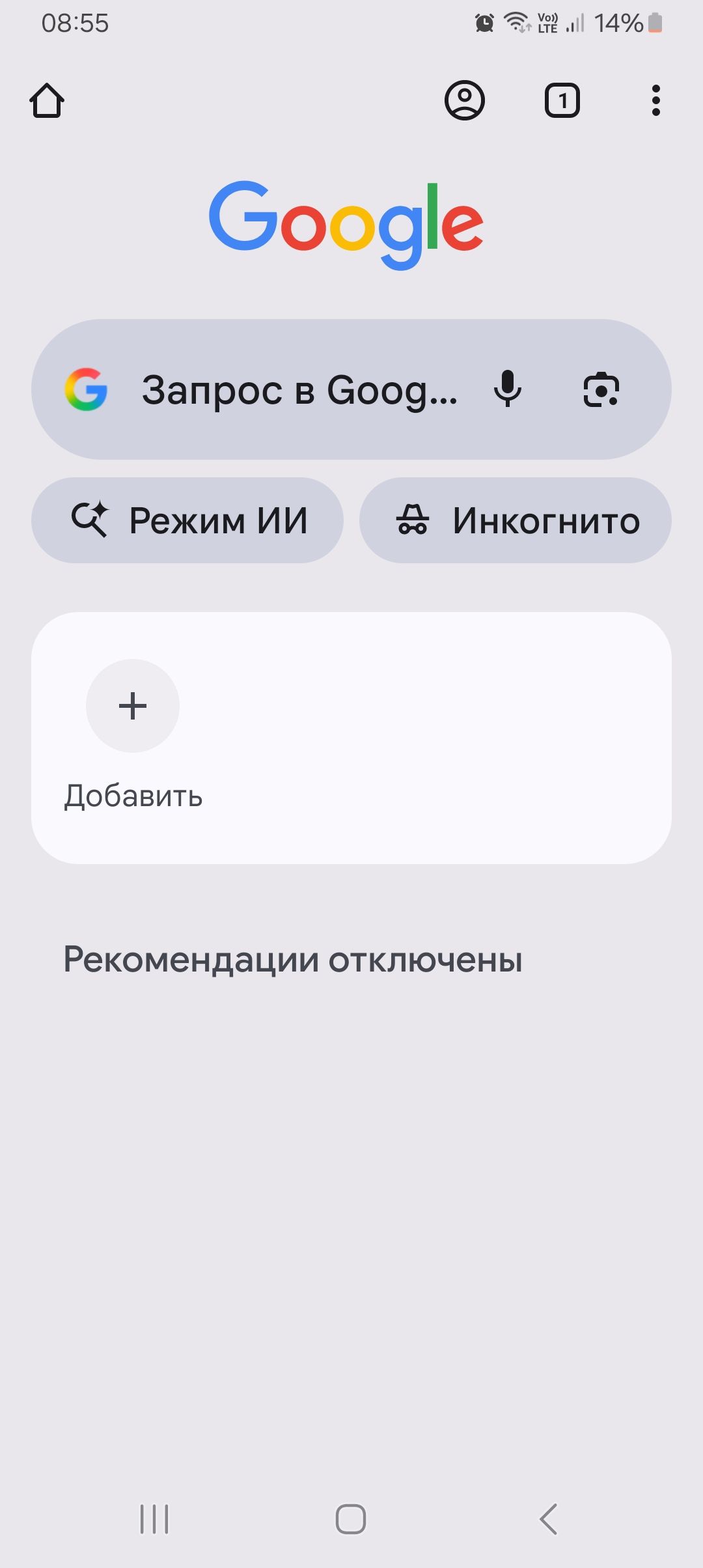Start voice search with the microphone
Screen dimensions: 703x1568
click(507, 390)
